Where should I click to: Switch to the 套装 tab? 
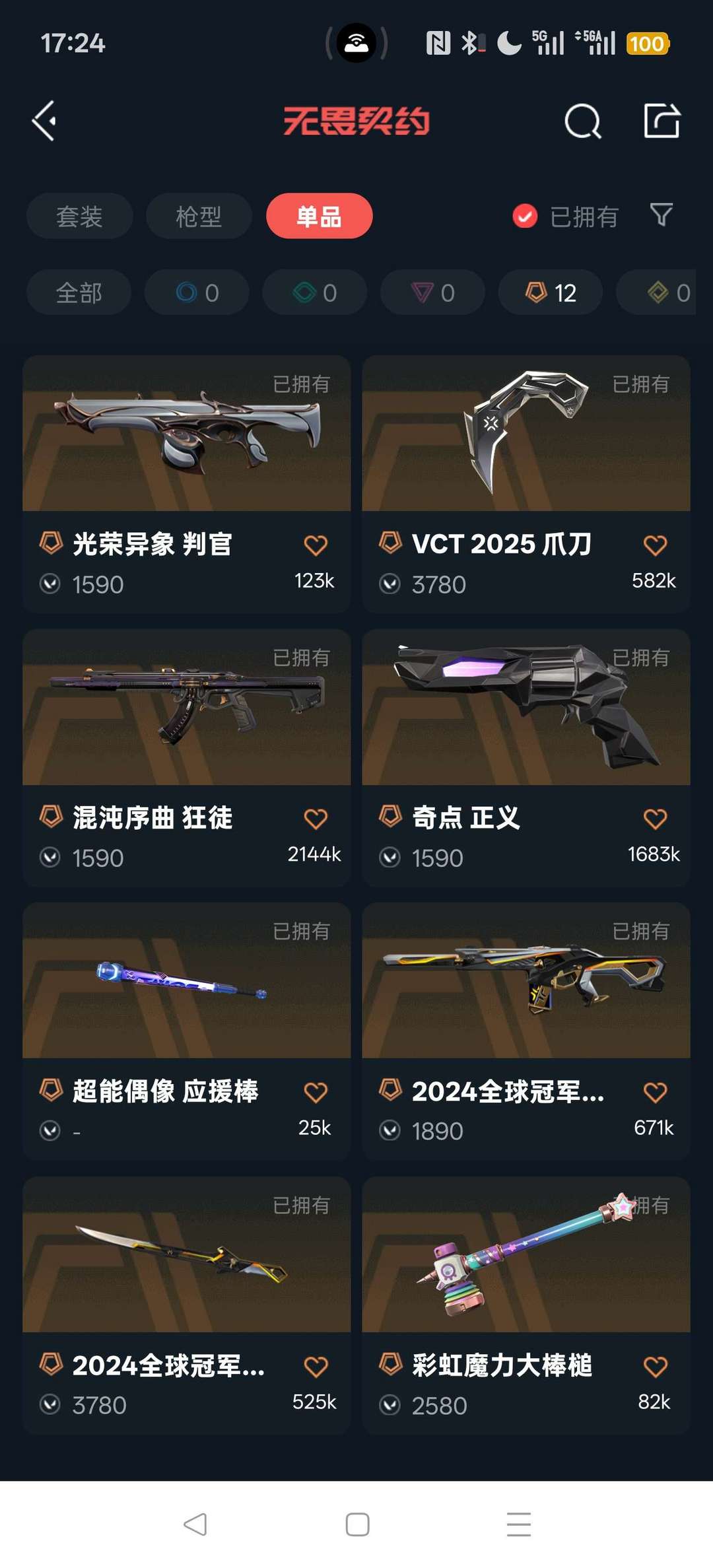(x=79, y=217)
